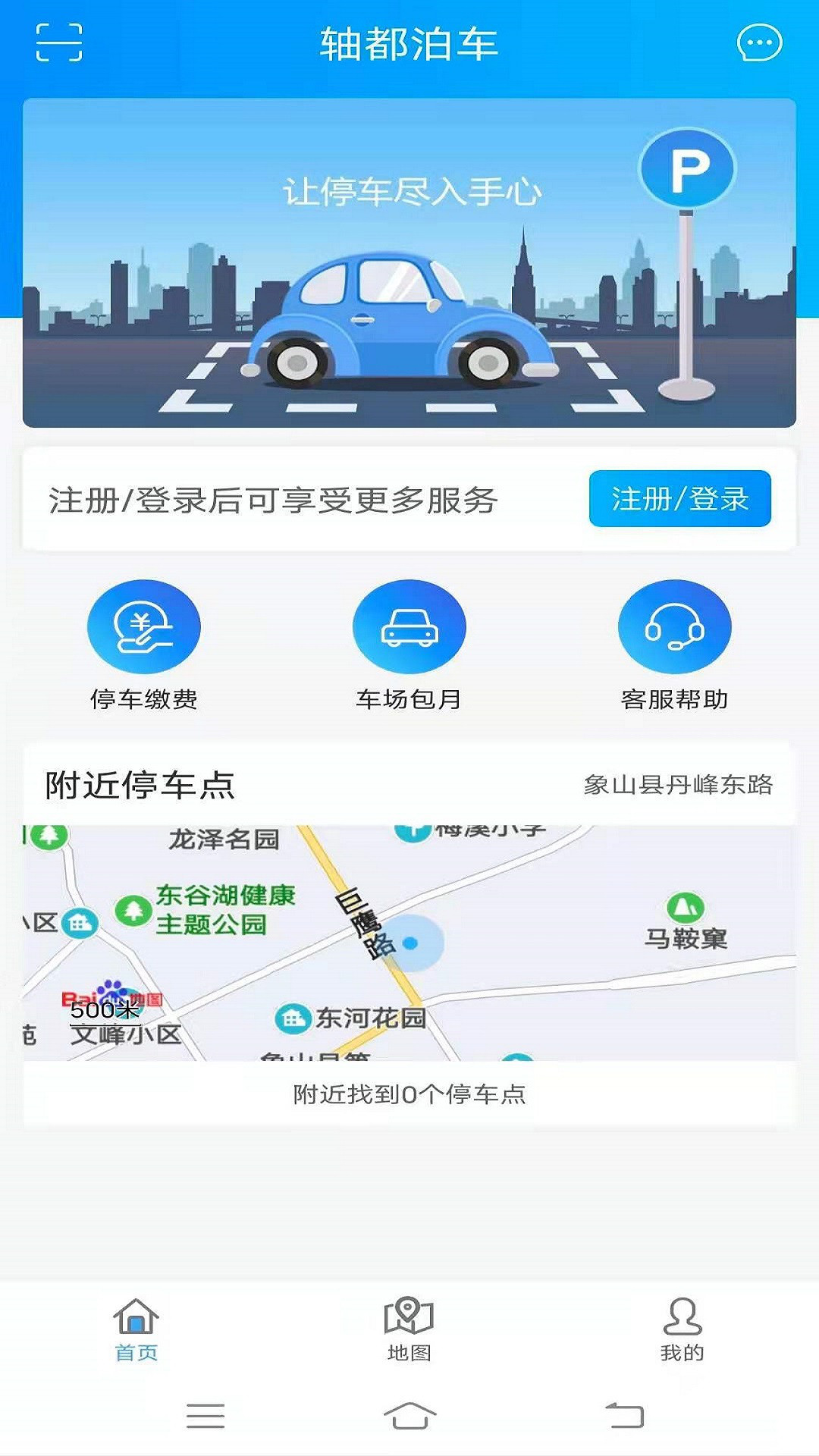This screenshot has height=1456, width=819.
Task: Open the 地图 map icon in bottom navigation
Action: coord(409,1319)
